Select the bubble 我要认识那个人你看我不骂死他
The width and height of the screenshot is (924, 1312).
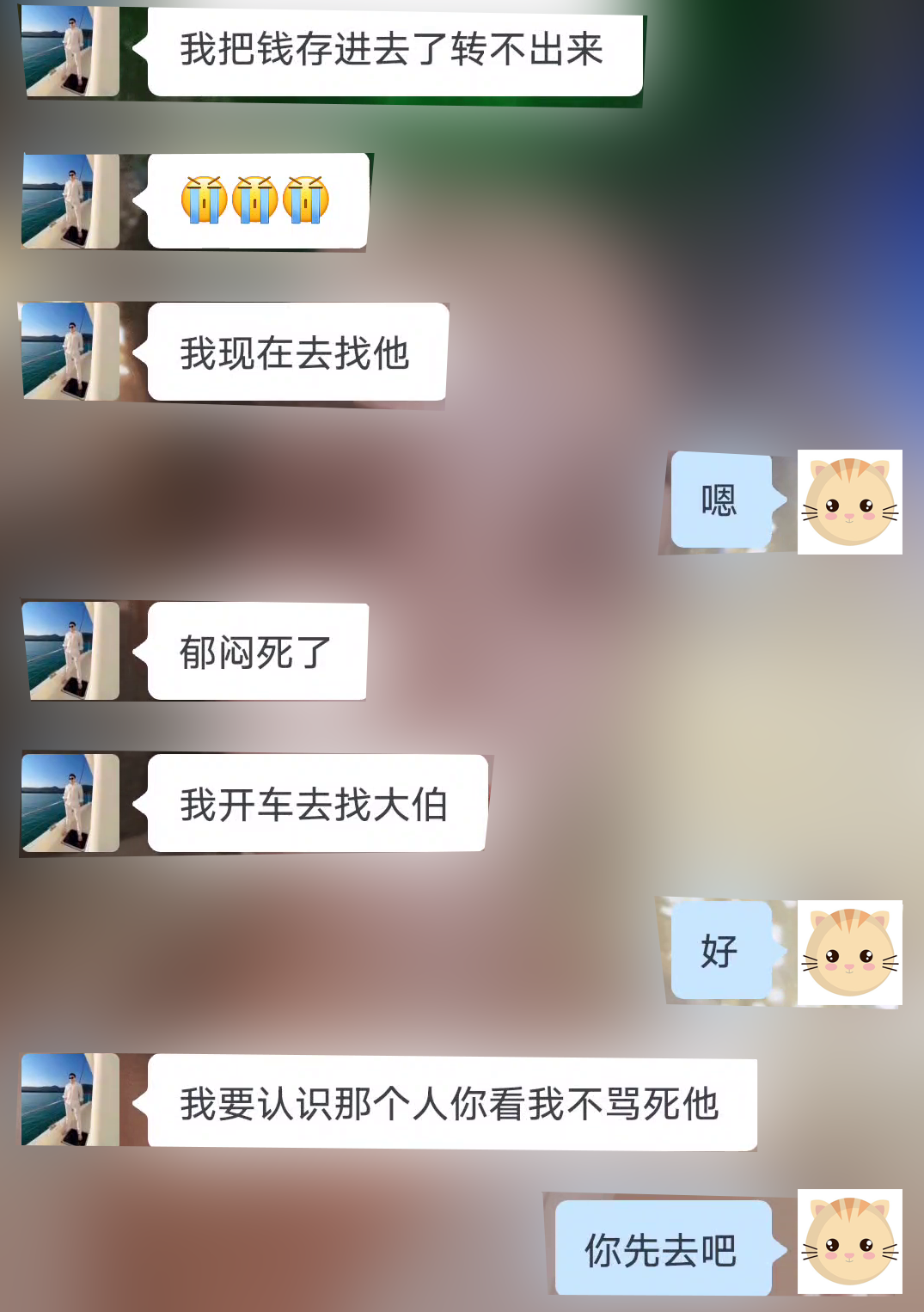pos(451,1100)
